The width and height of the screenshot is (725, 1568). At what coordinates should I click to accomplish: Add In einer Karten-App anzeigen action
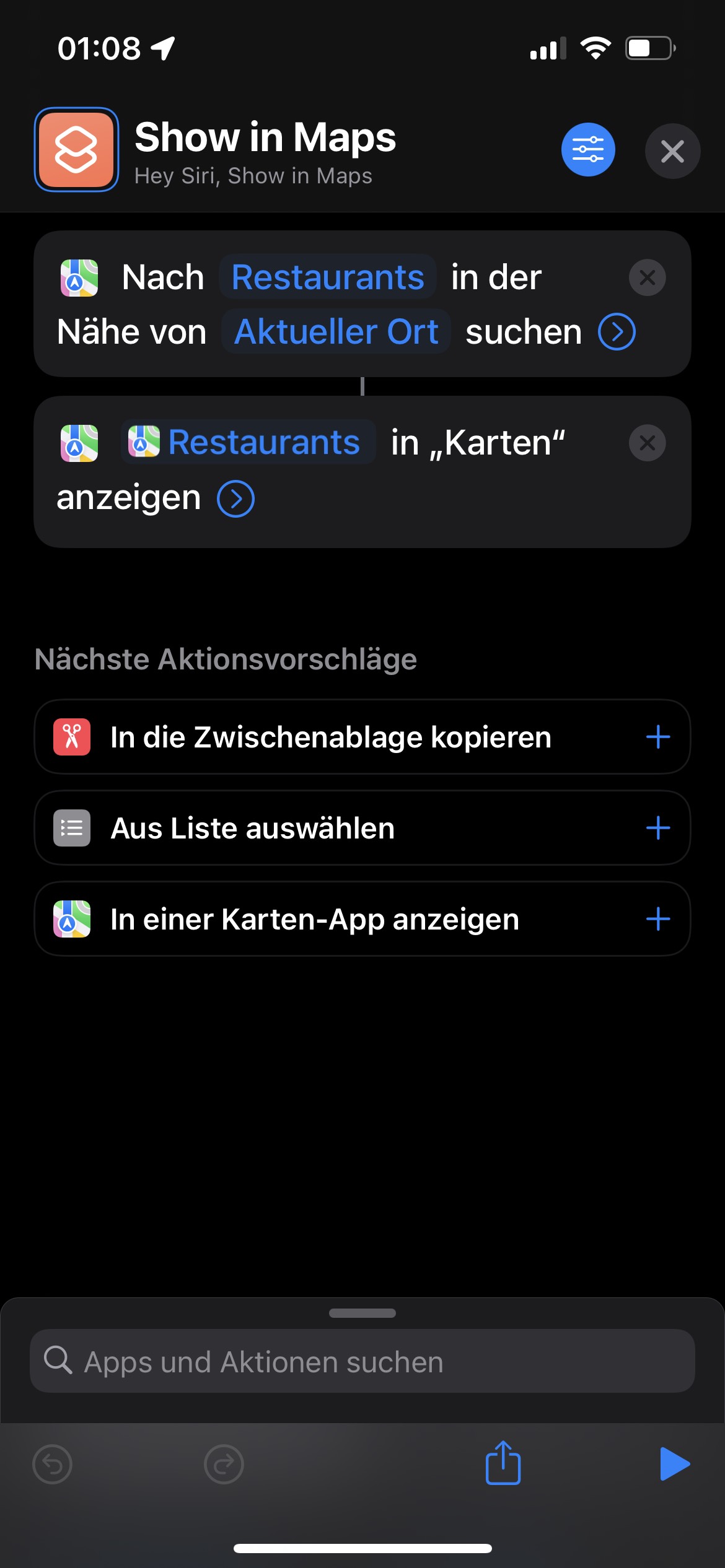click(x=657, y=919)
